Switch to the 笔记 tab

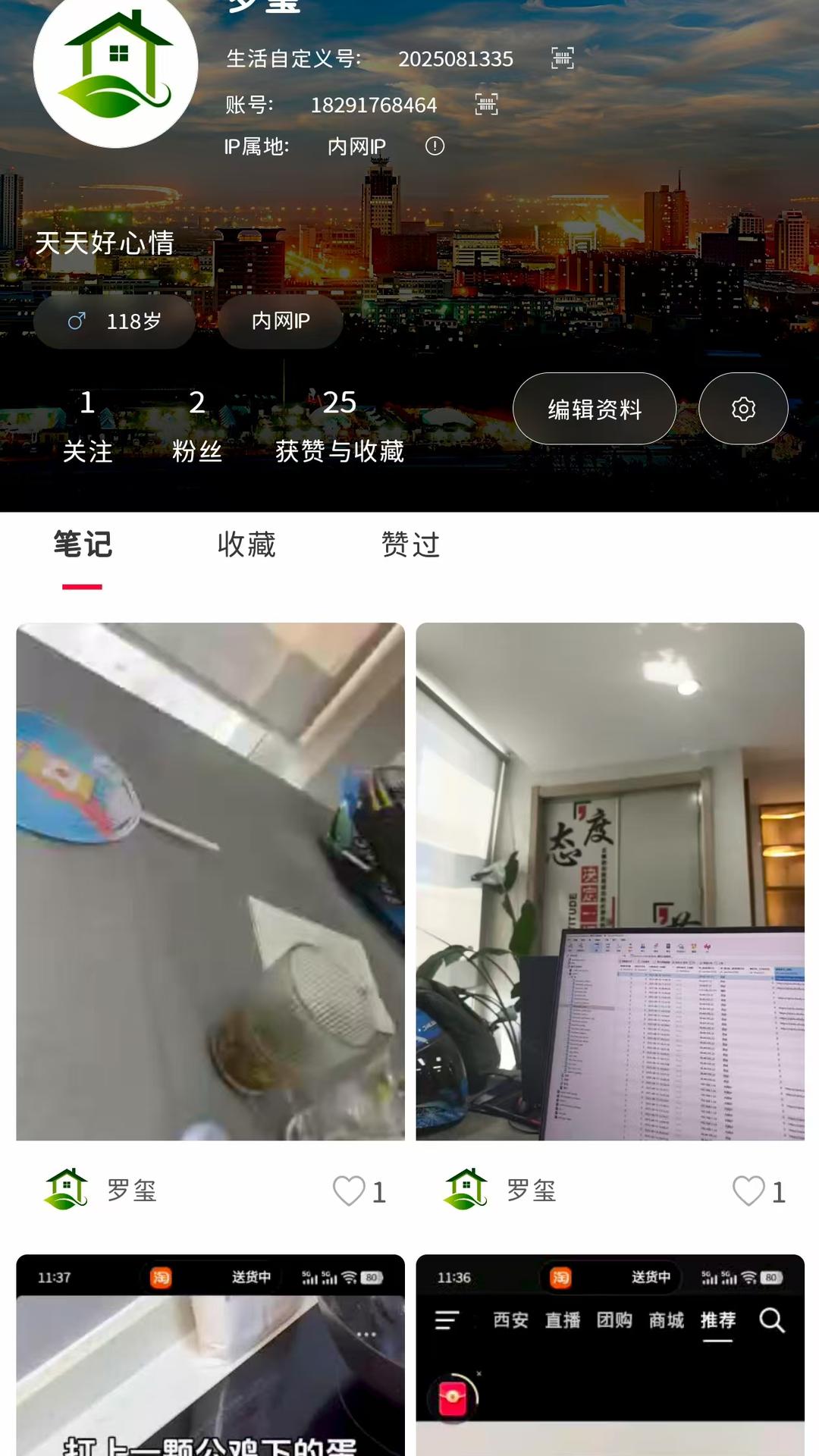point(83,544)
